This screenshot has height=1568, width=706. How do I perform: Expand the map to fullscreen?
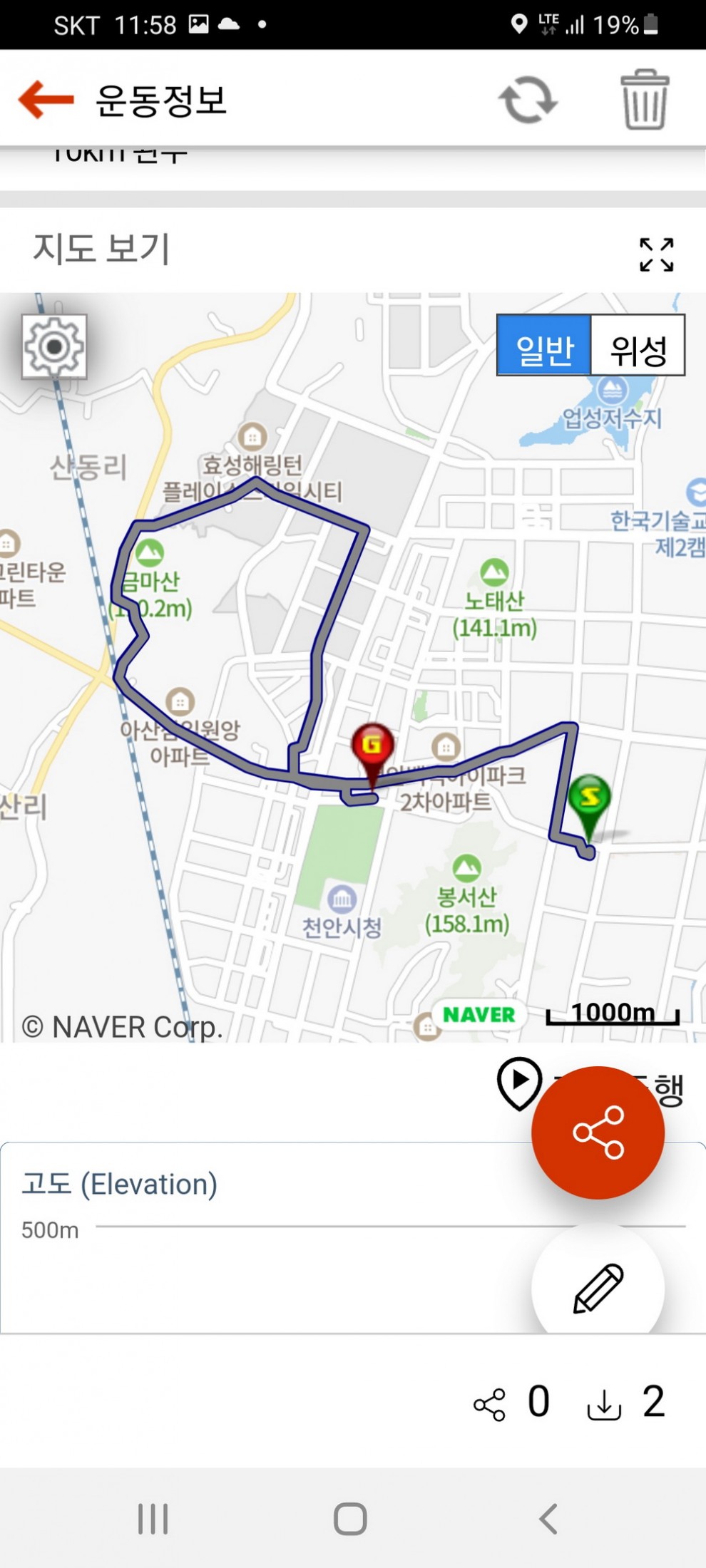656,254
